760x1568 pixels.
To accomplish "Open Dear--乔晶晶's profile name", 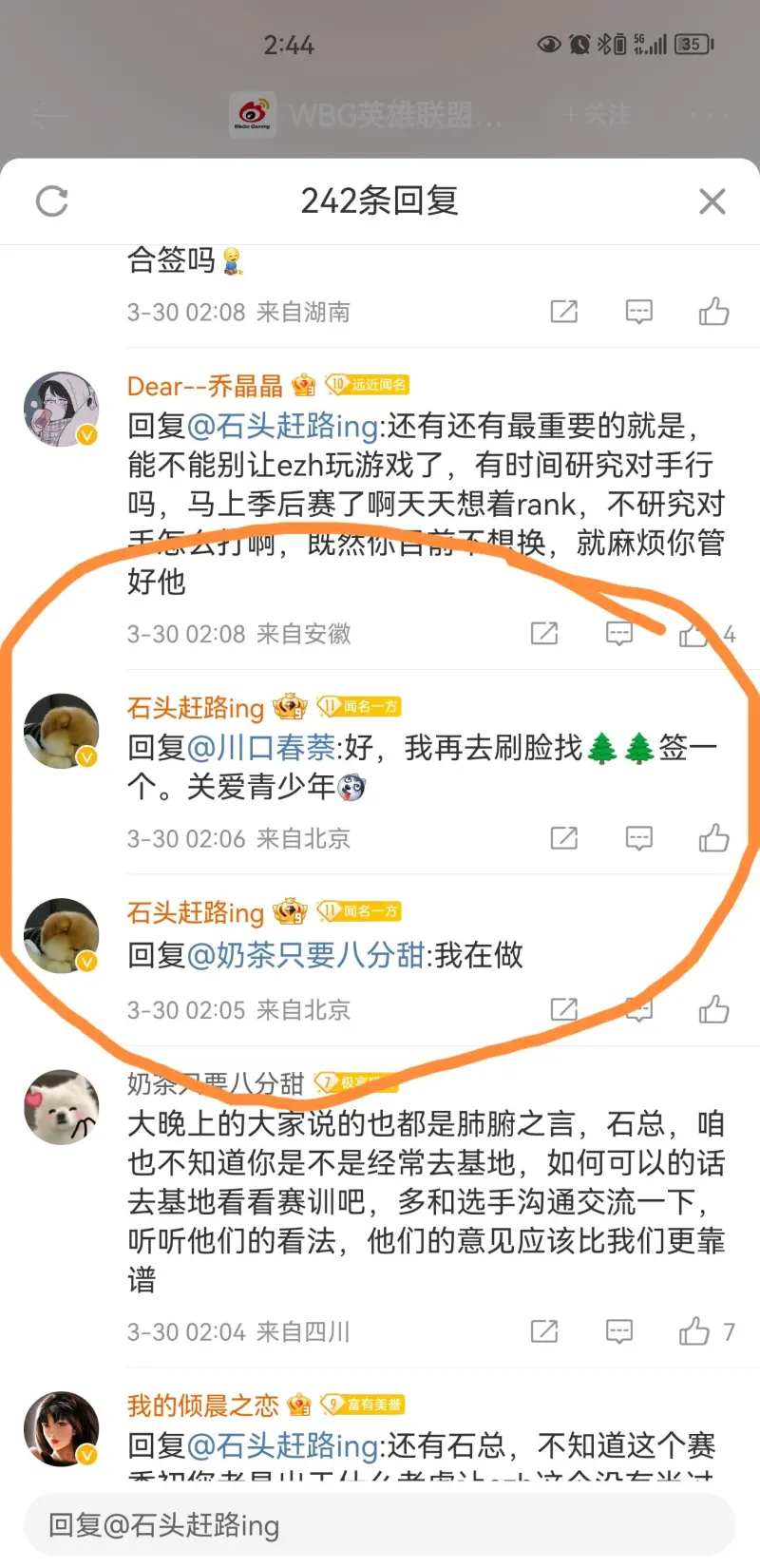I will click(205, 386).
